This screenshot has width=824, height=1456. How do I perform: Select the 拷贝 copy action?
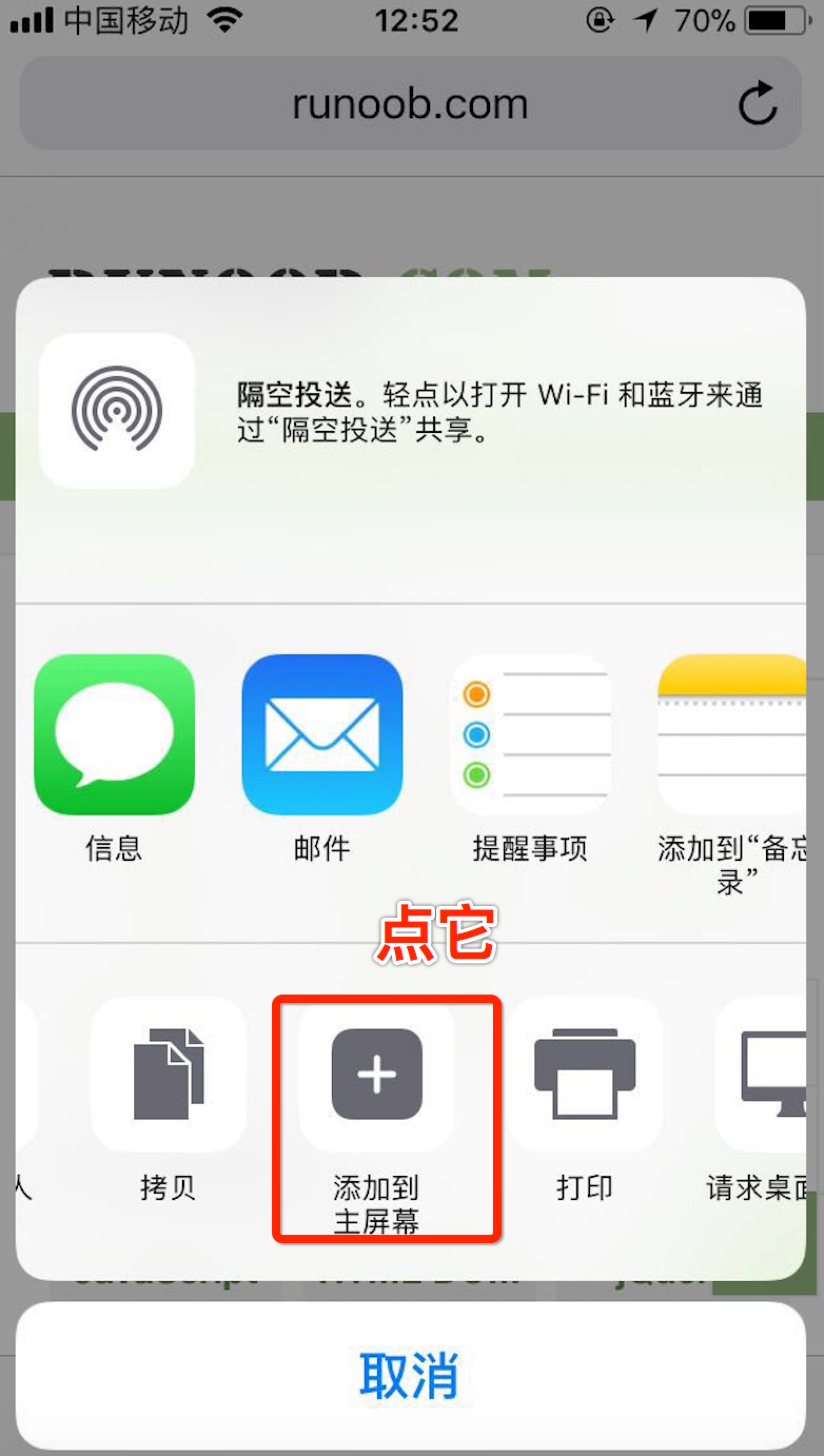[x=168, y=1074]
